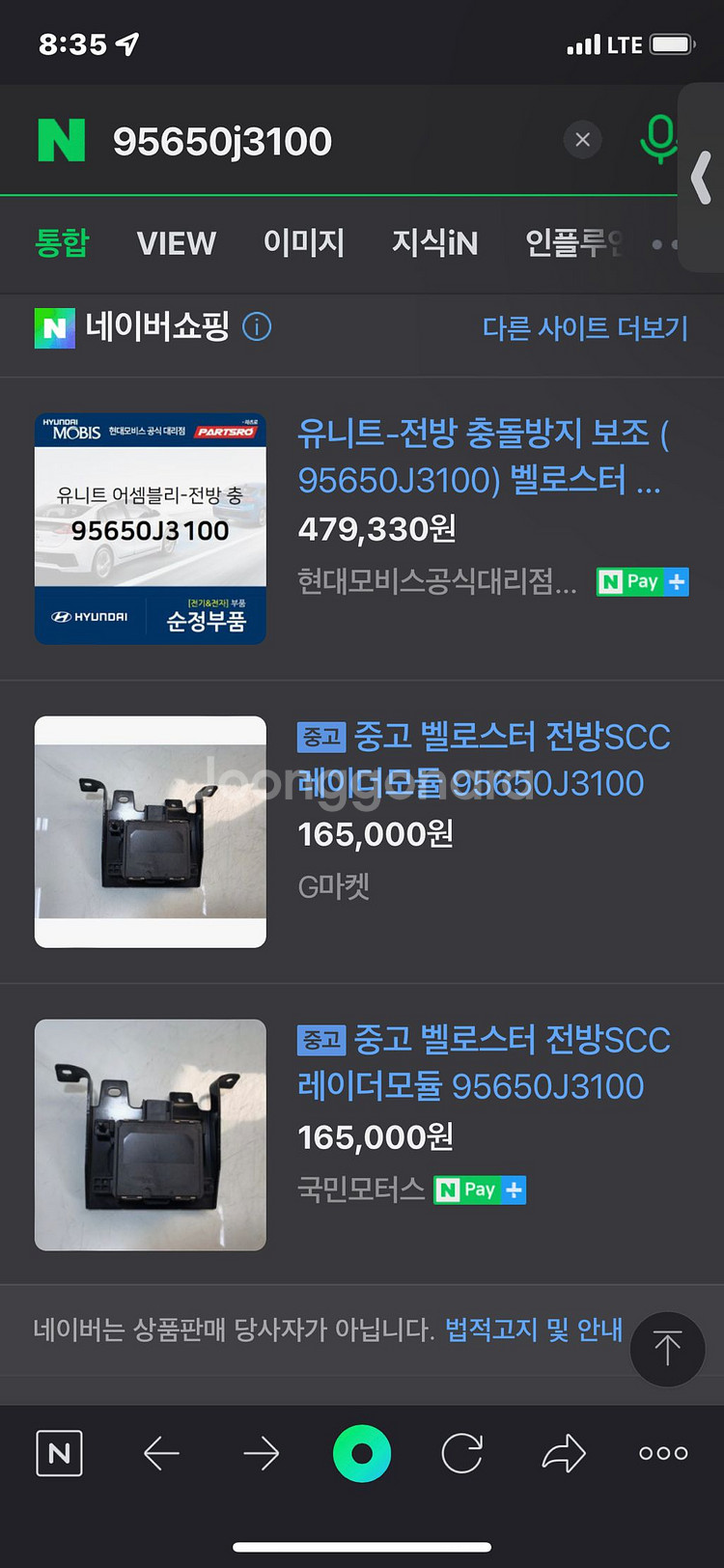The image size is (724, 1568).
Task: Clear the search query with the x button
Action: coord(582,139)
